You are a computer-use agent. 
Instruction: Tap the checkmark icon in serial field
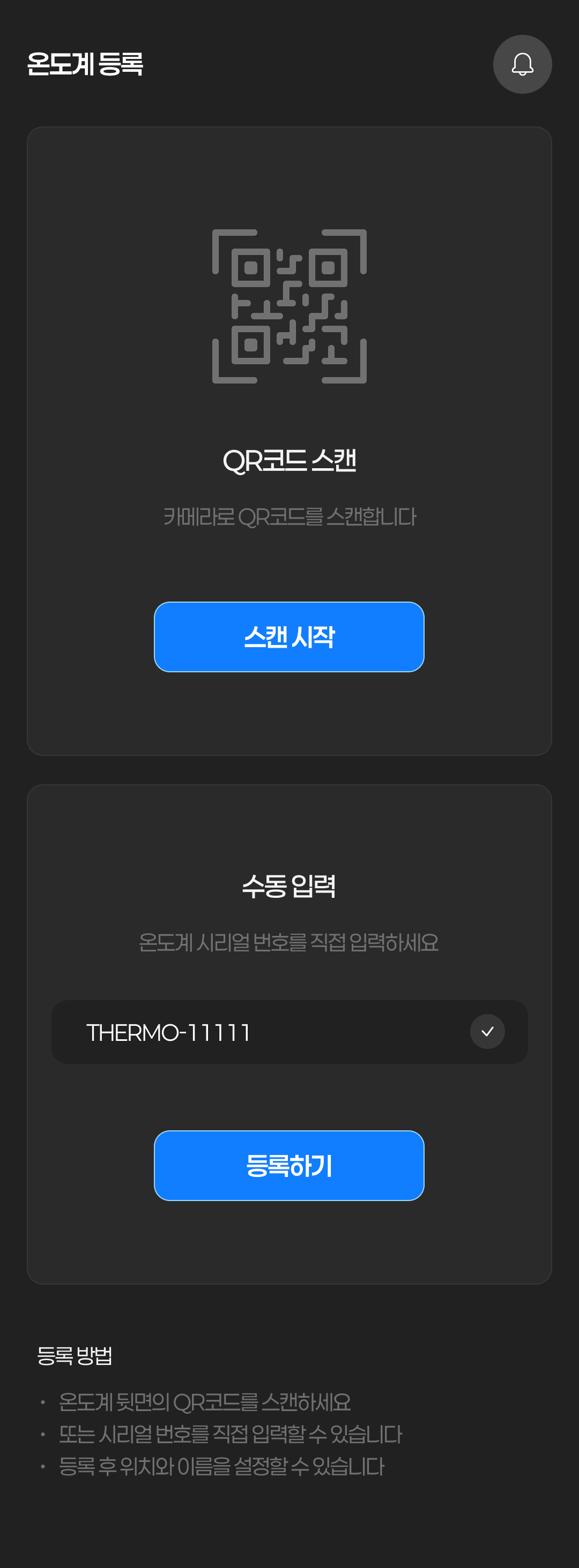coord(487,1032)
